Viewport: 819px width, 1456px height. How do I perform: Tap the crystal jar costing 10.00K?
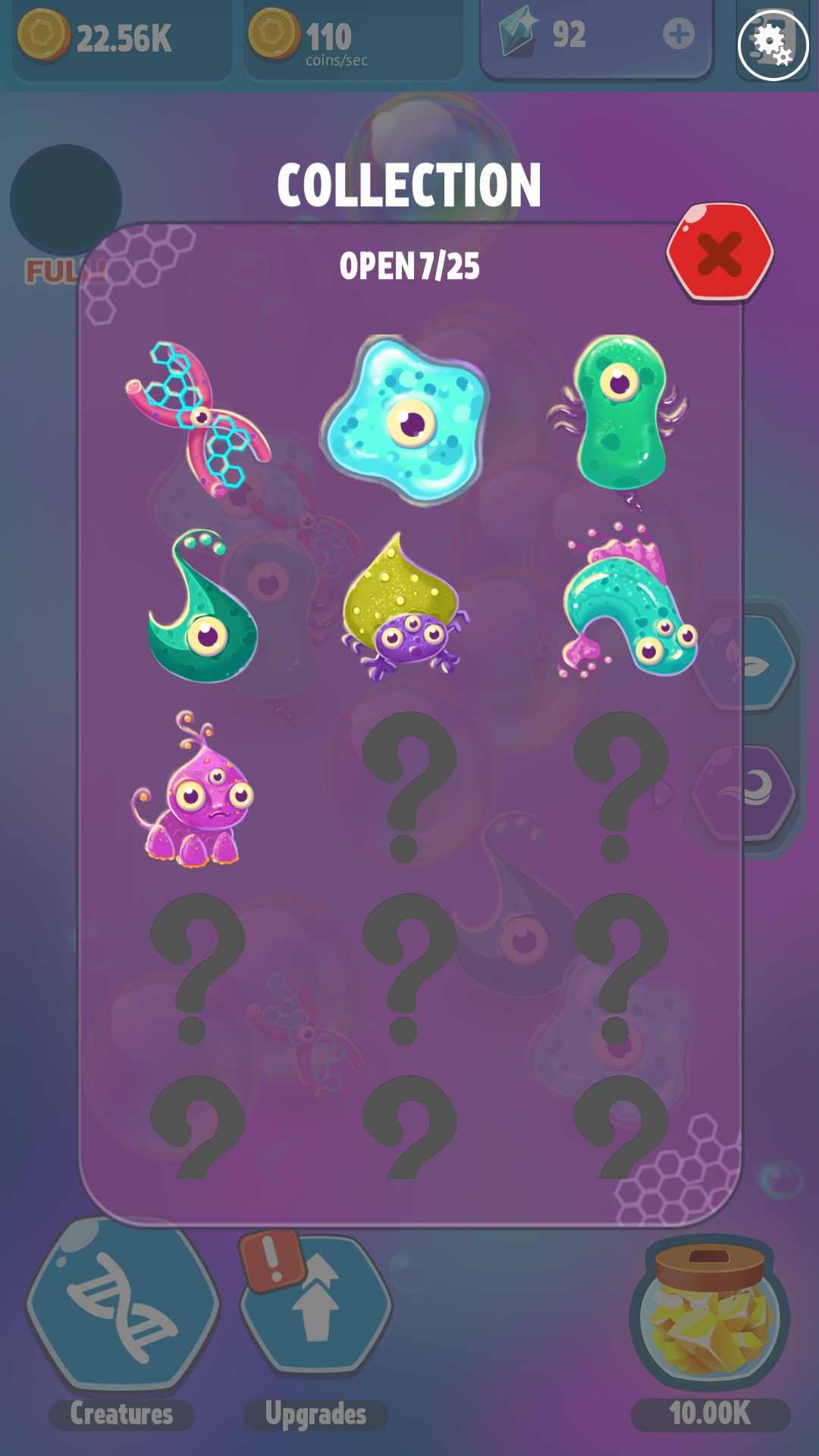[x=710, y=1312]
